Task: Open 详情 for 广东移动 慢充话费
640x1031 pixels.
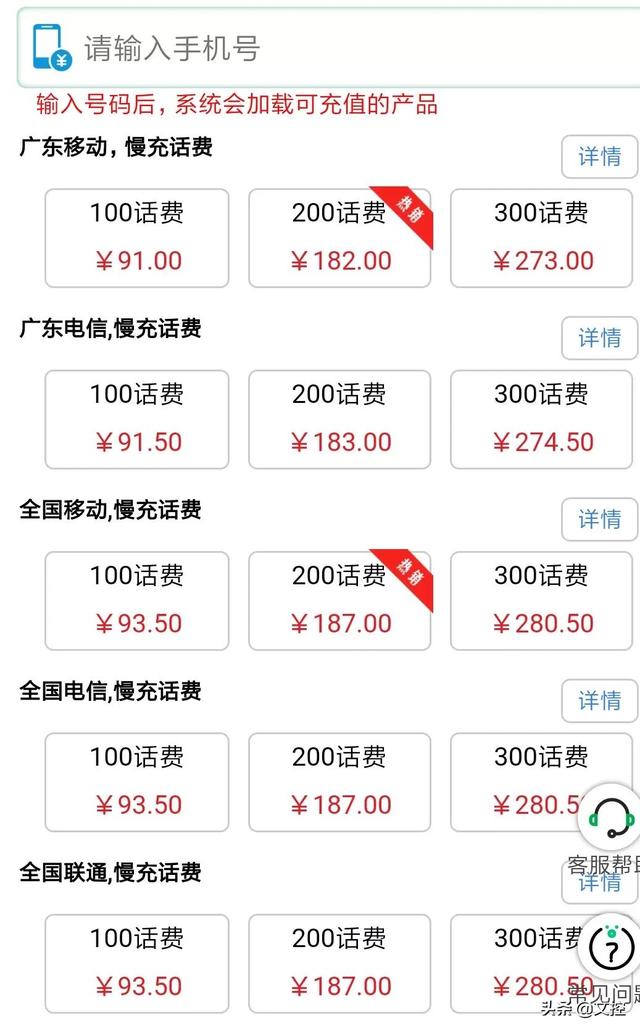Action: pyautogui.click(x=598, y=157)
